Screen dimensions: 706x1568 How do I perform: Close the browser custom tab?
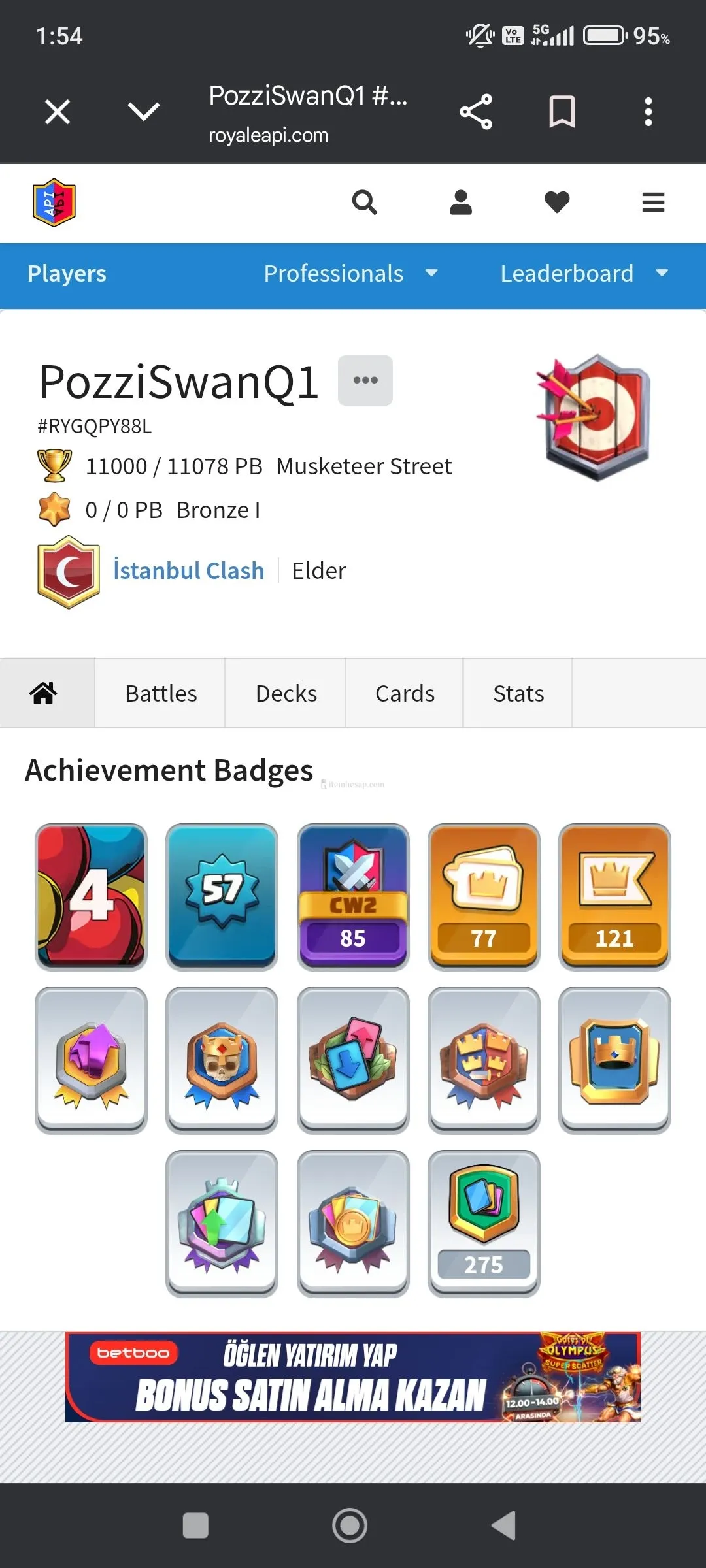(58, 112)
